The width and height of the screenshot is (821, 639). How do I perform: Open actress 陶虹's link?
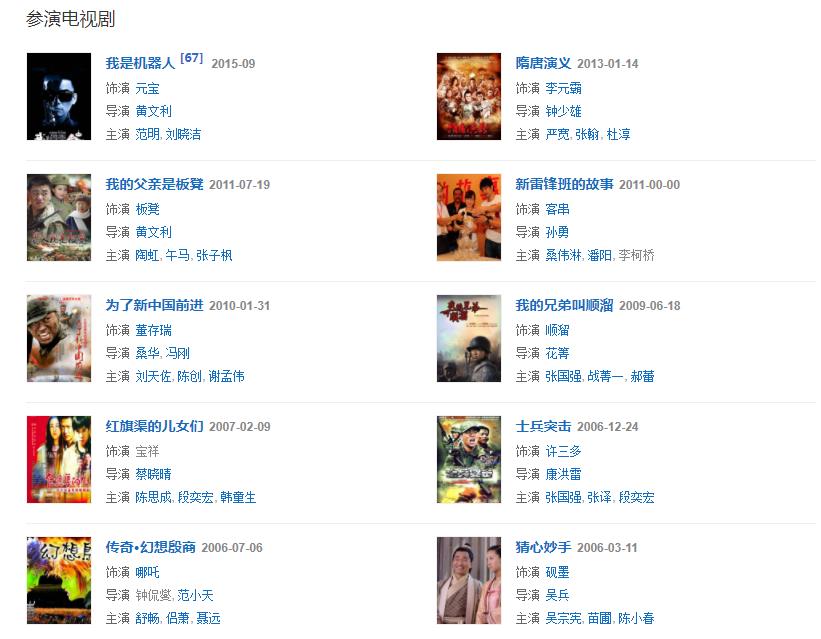tap(147, 255)
